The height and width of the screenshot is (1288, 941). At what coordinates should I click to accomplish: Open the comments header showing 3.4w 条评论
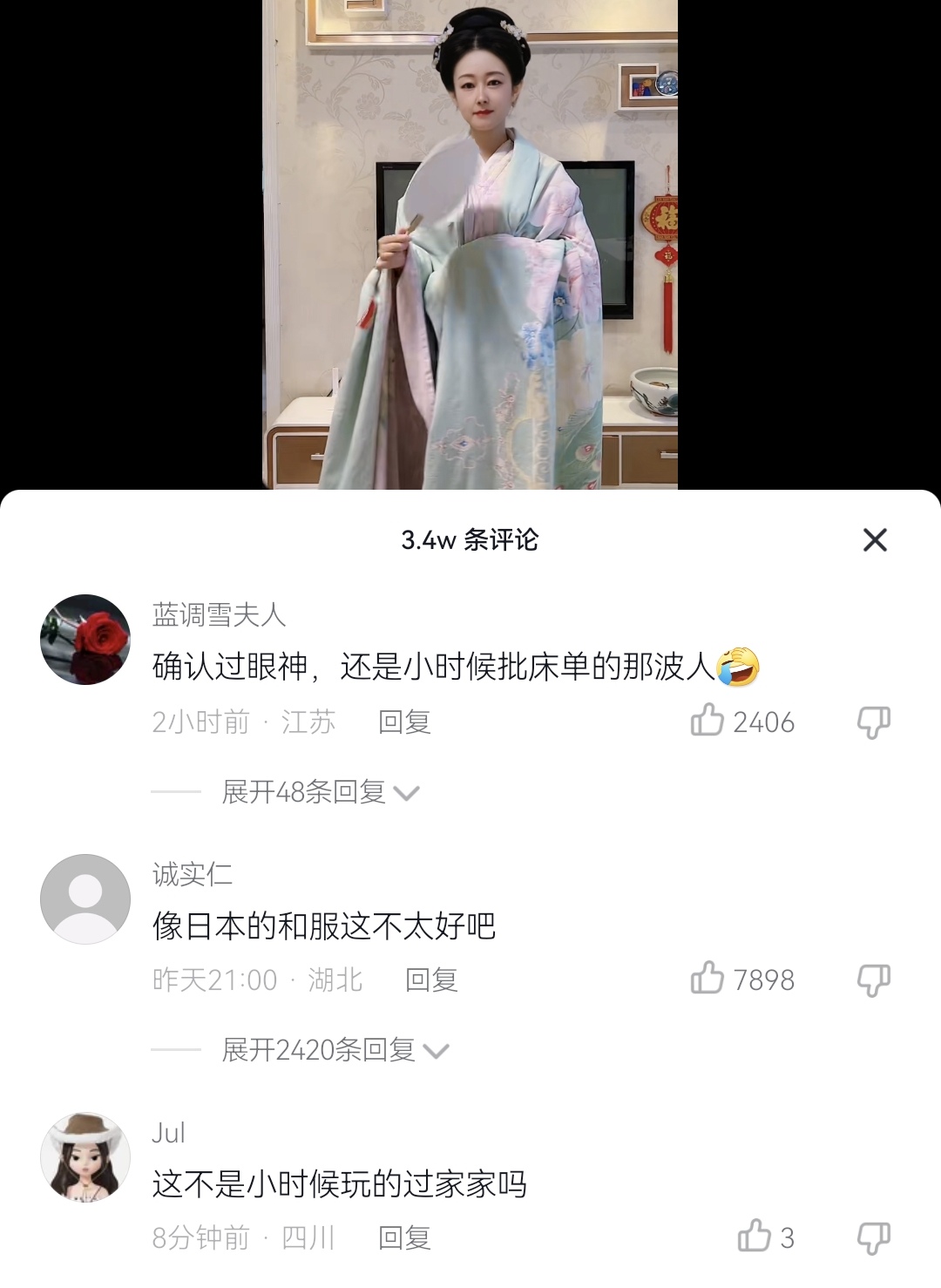coord(470,539)
